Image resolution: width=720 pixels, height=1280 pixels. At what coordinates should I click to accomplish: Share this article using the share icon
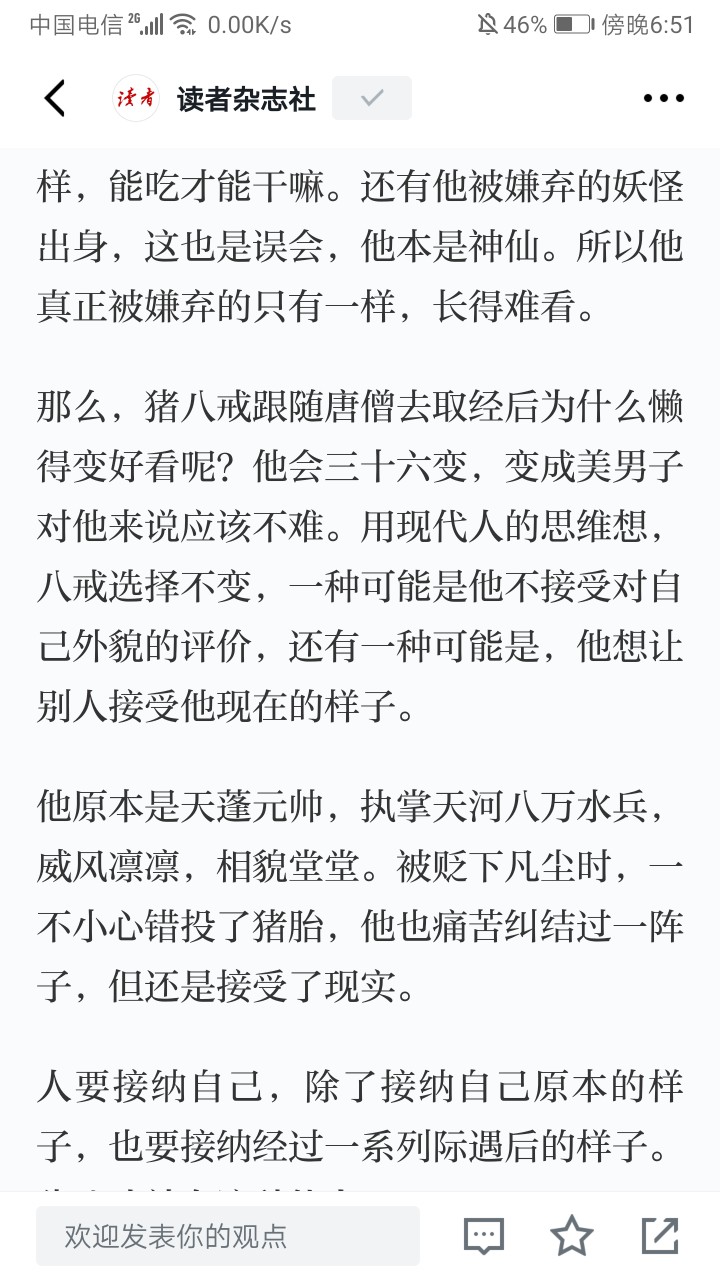[660, 1236]
